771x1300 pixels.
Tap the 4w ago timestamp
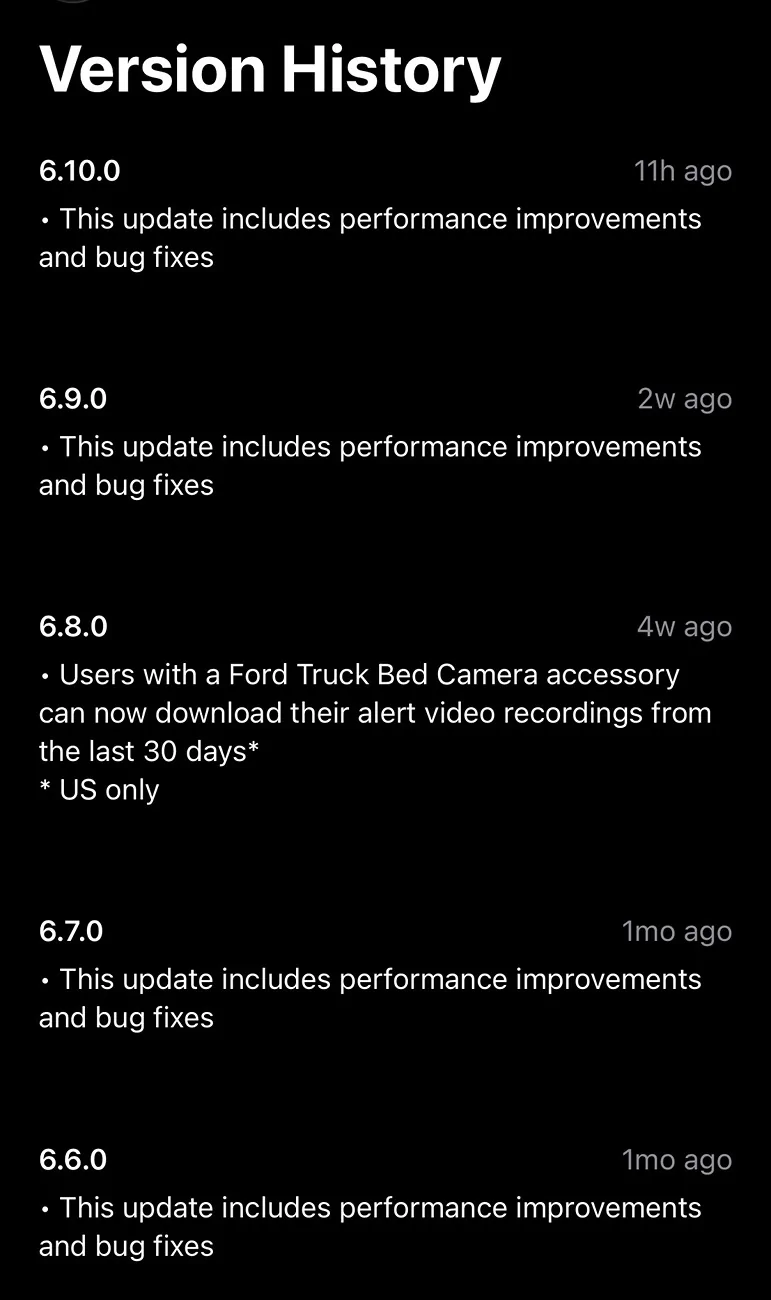click(x=684, y=626)
